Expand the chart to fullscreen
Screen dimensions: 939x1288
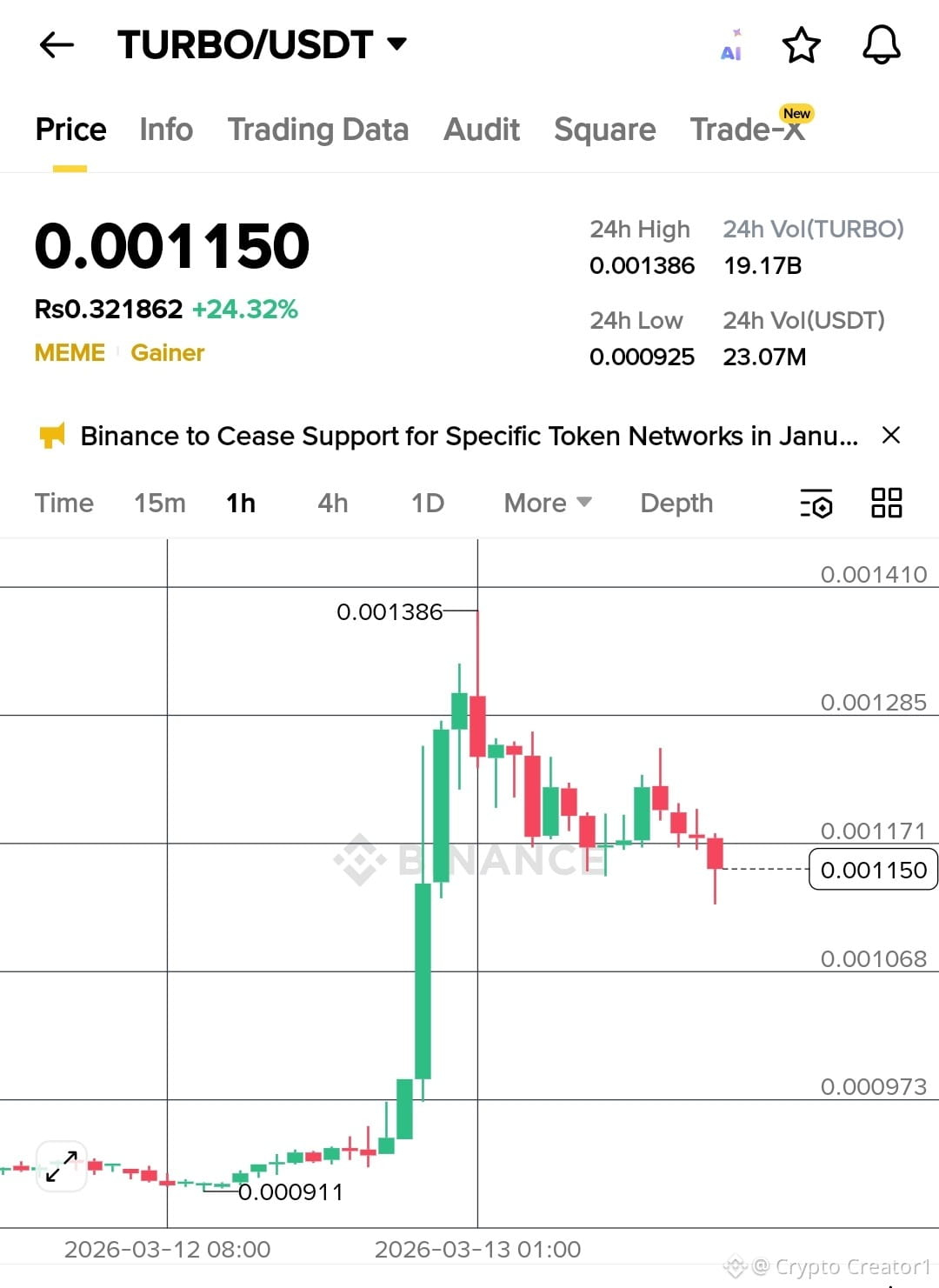pyautogui.click(x=62, y=1165)
